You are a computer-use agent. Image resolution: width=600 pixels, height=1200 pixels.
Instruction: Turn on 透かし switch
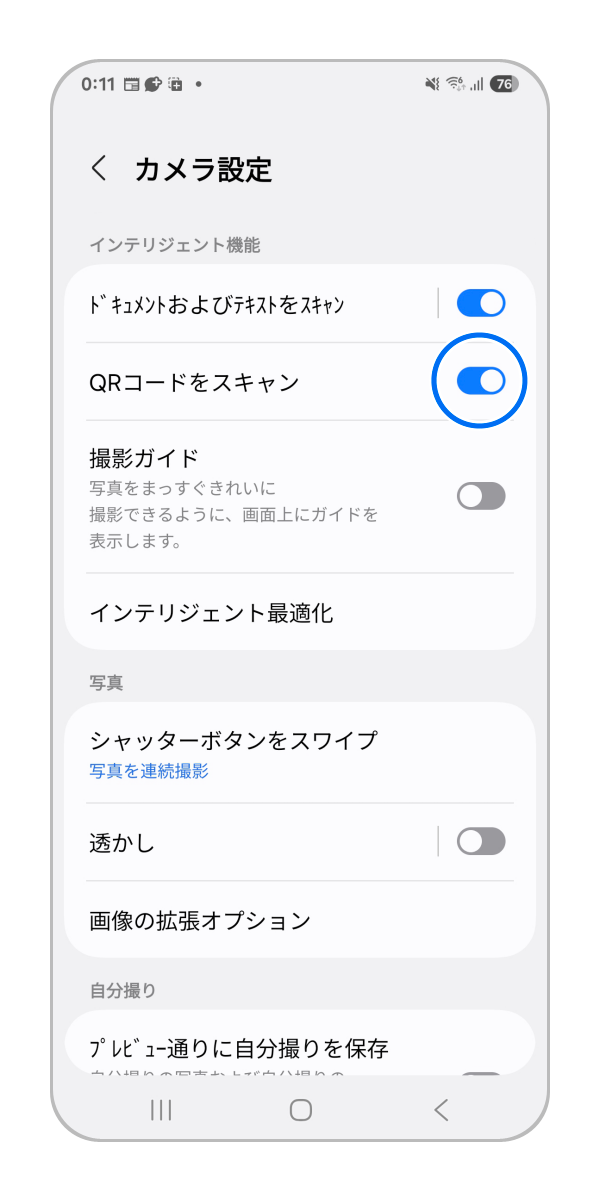click(x=481, y=842)
